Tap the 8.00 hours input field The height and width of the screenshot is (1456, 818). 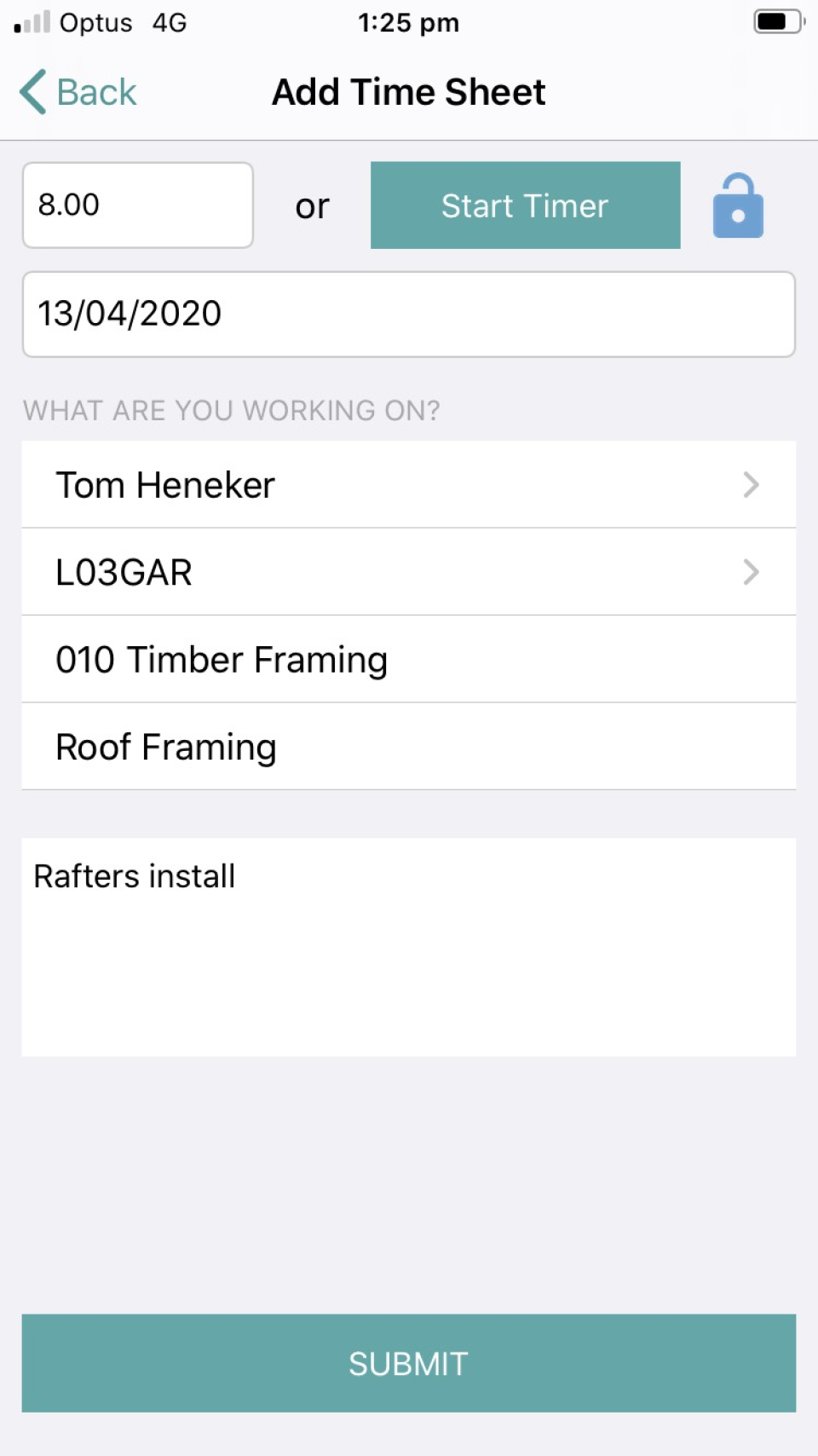137,205
